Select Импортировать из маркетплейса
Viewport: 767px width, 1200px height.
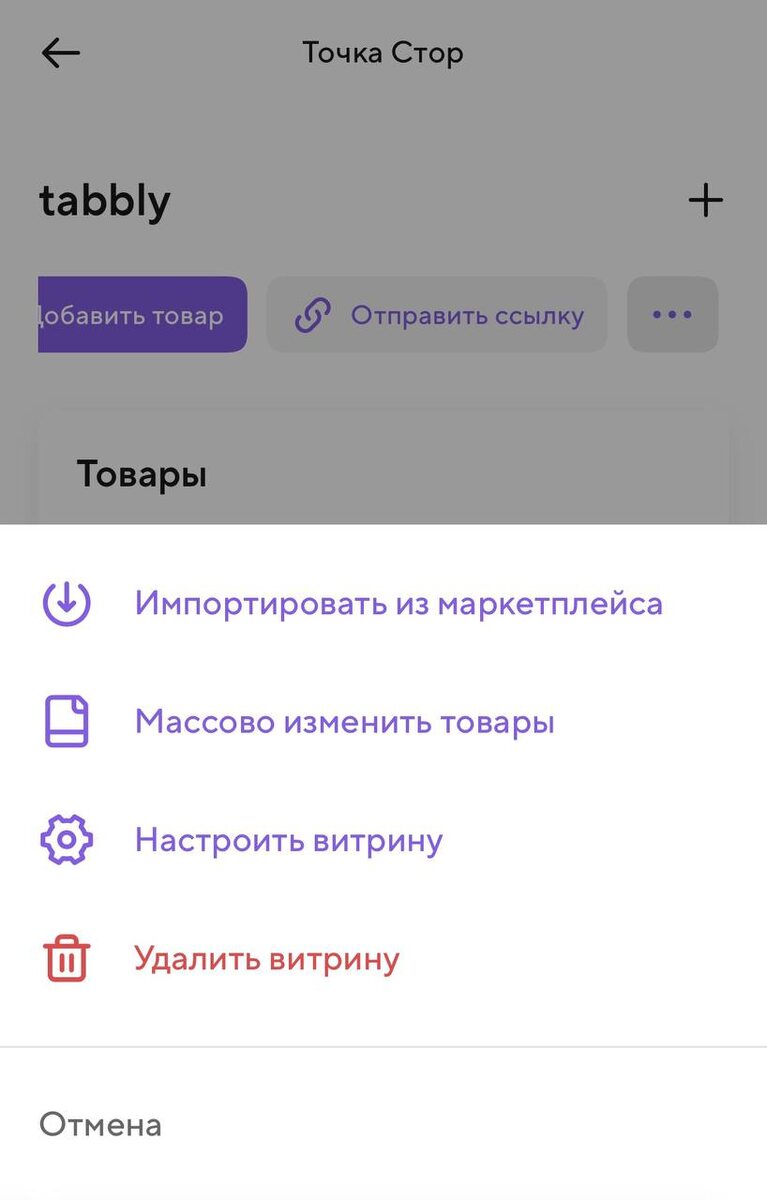click(383, 604)
